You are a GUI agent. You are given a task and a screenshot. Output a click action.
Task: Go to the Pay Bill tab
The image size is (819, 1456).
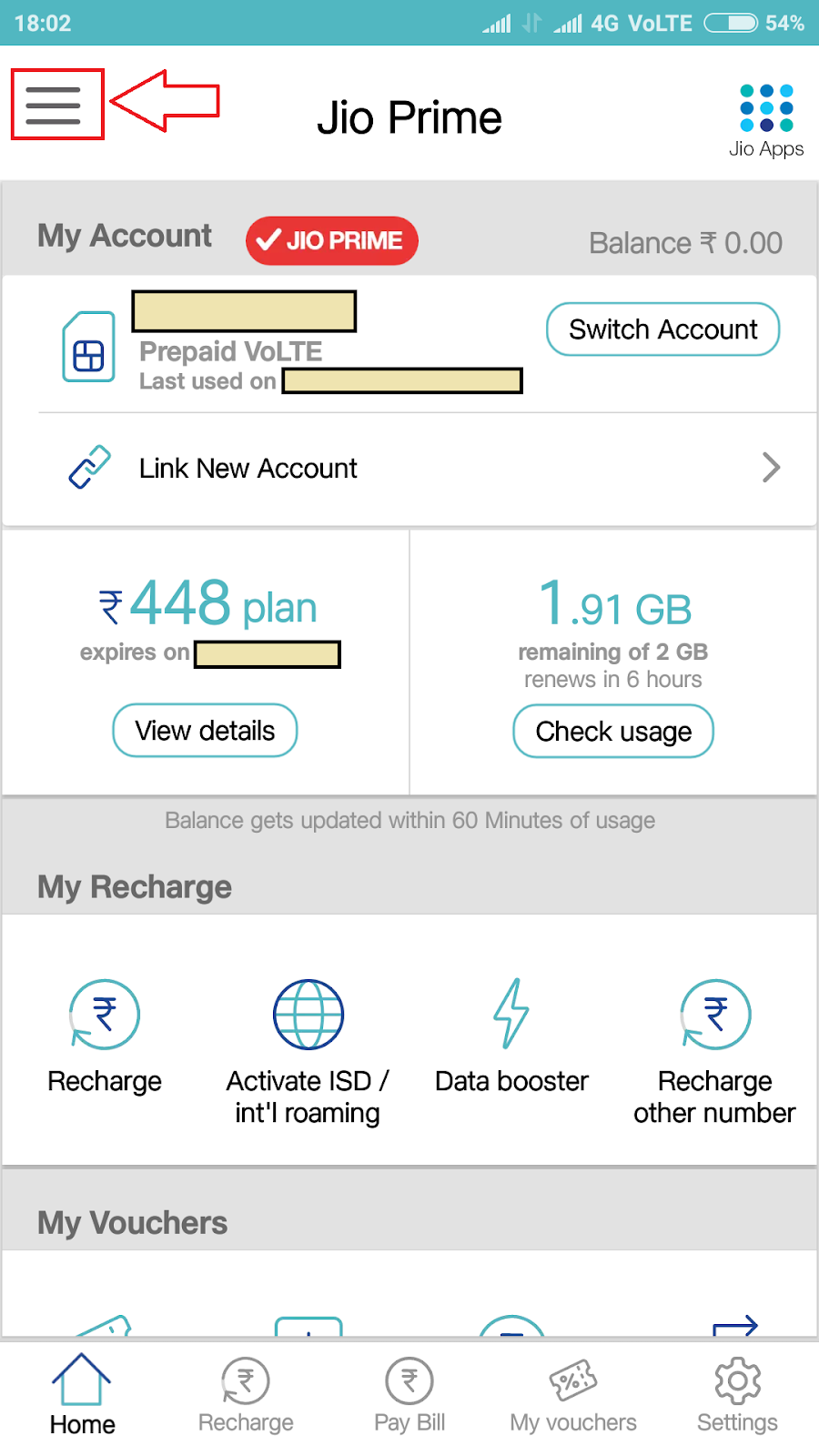tap(409, 1394)
